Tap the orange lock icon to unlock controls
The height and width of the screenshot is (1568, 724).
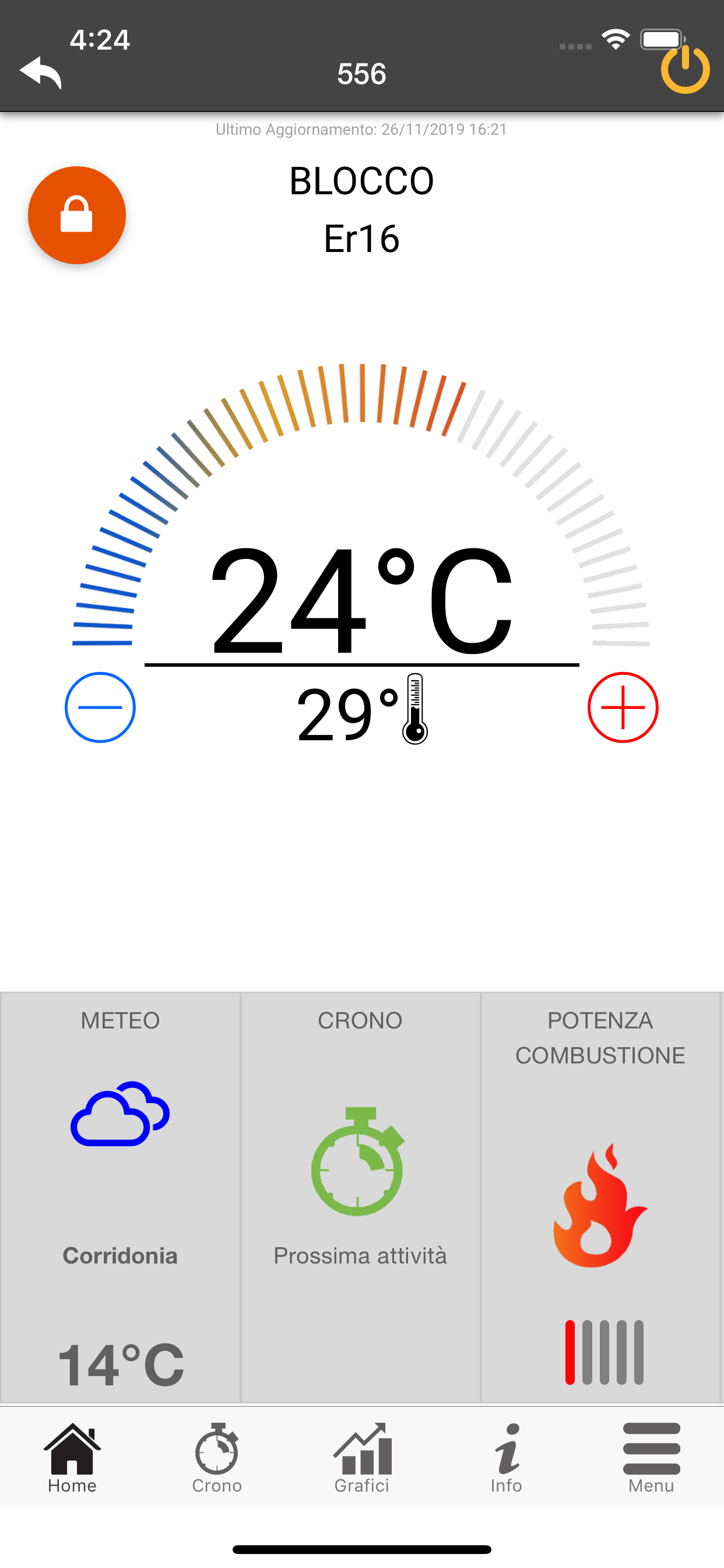point(77,215)
